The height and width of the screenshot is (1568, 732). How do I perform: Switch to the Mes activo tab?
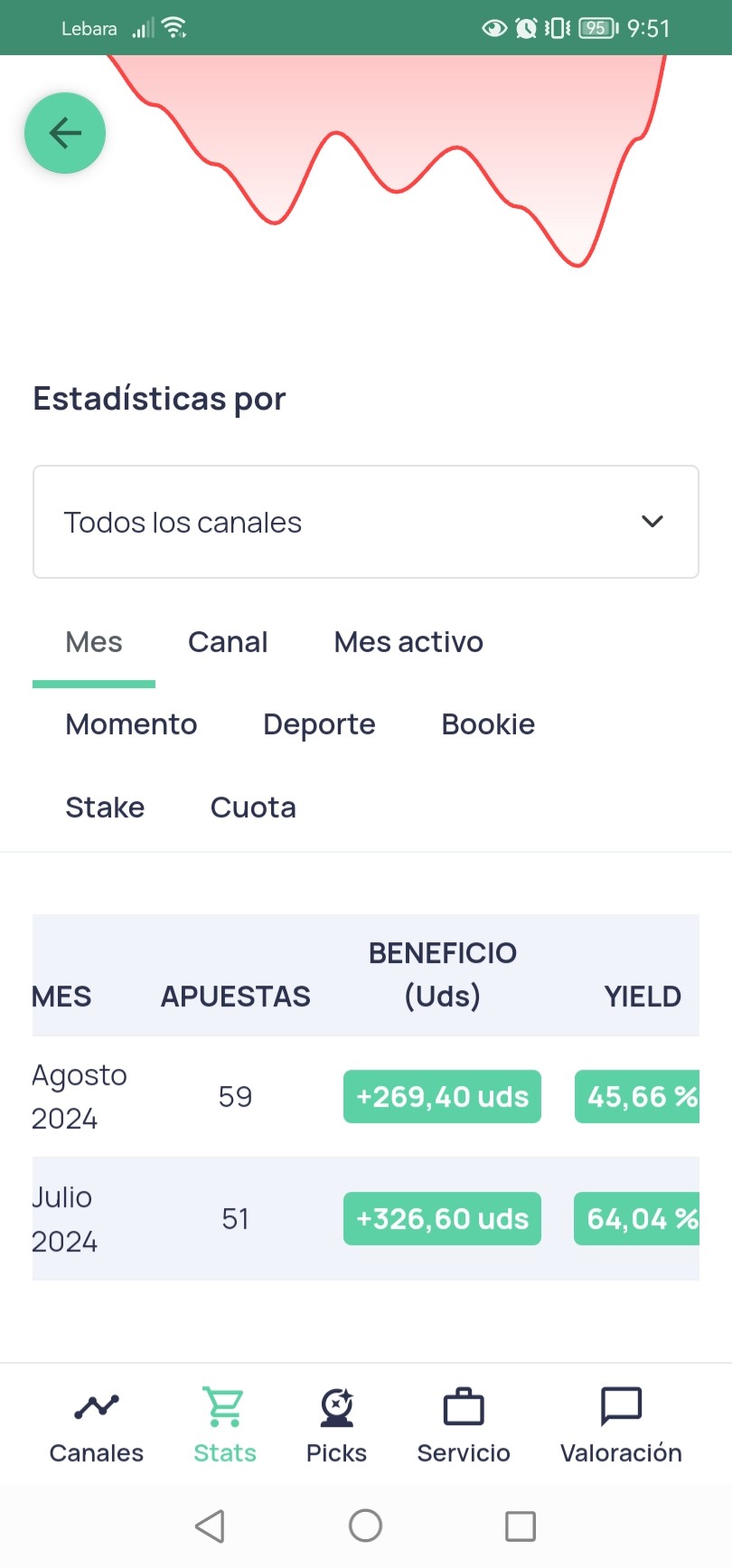[x=408, y=642]
